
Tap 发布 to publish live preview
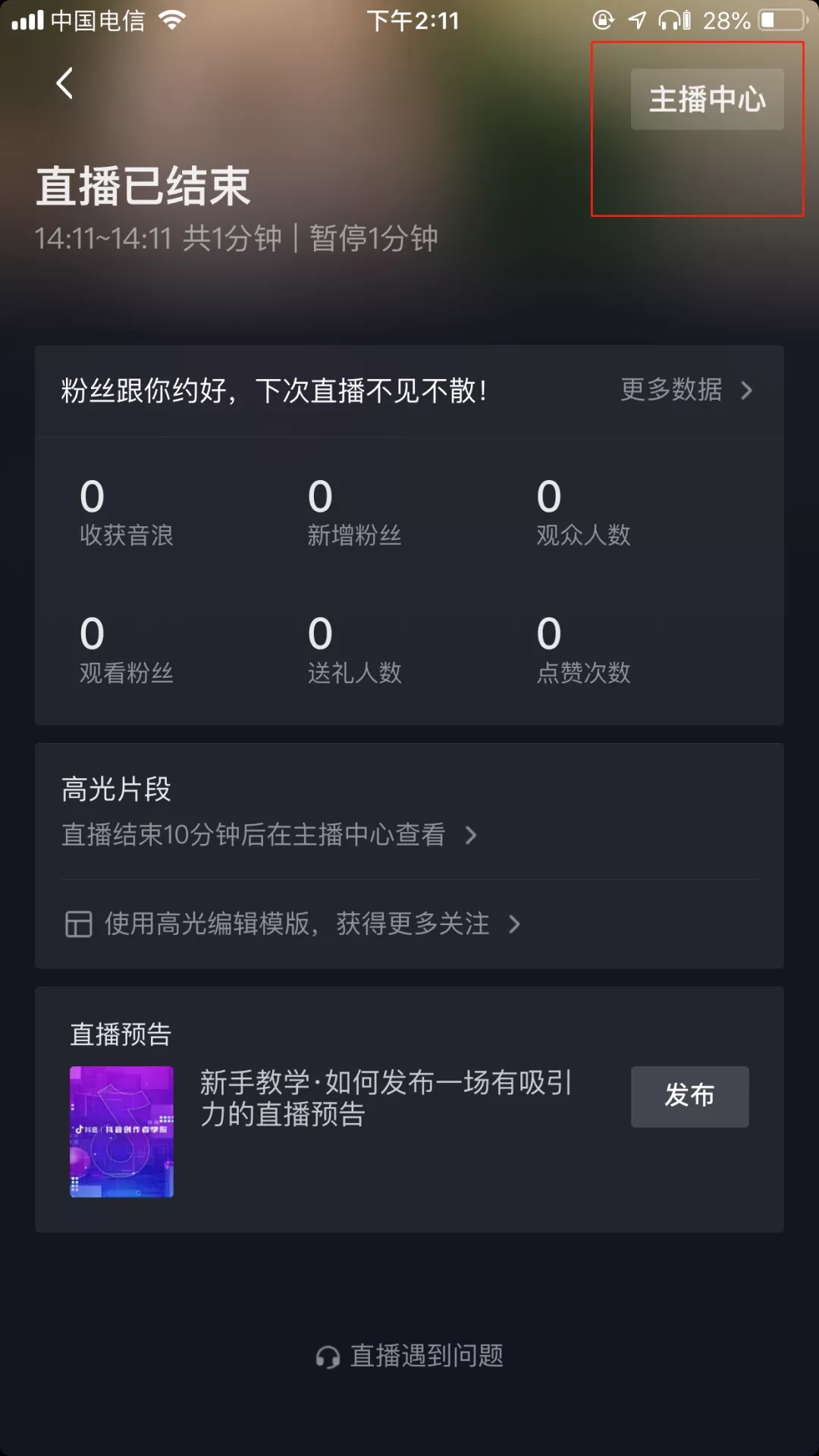[689, 1097]
